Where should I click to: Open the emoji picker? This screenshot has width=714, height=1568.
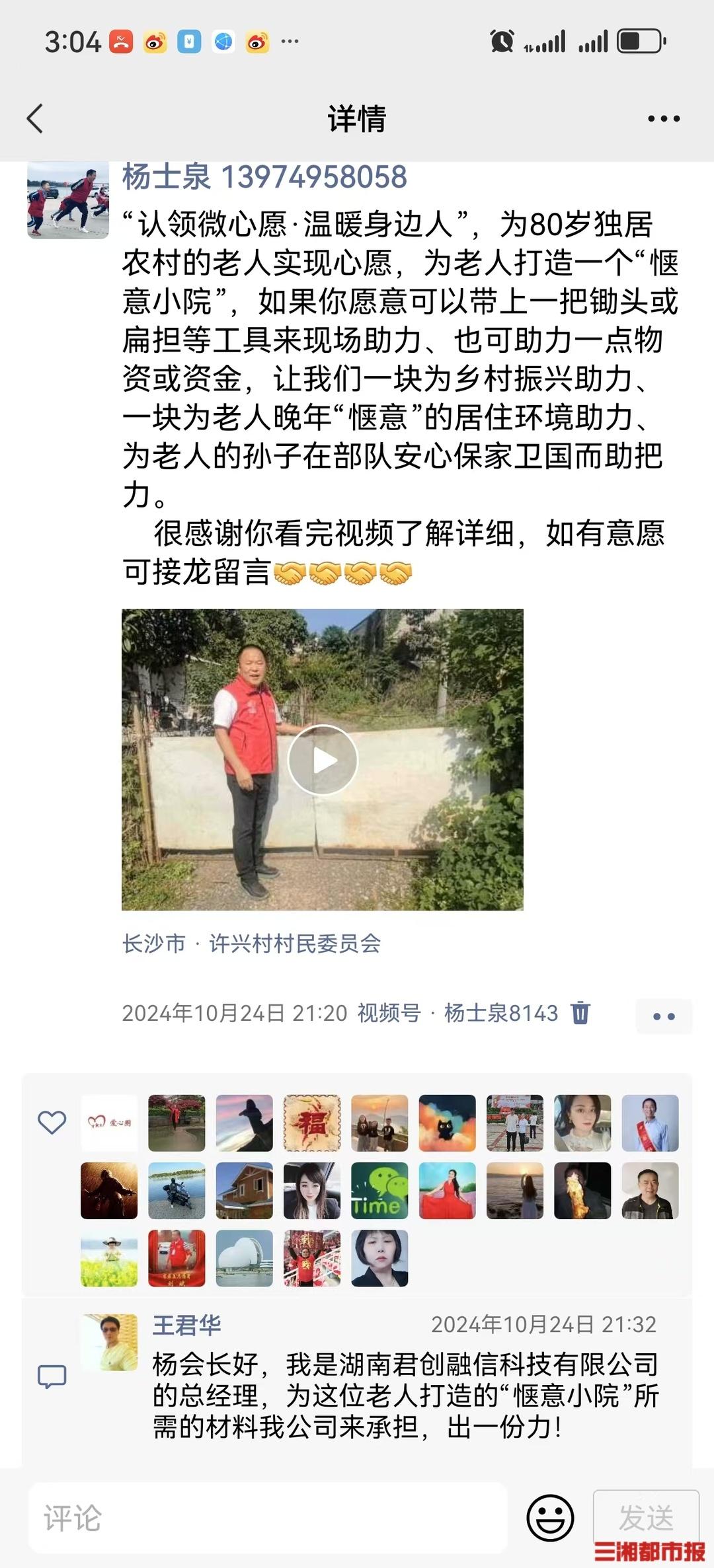(549, 1518)
